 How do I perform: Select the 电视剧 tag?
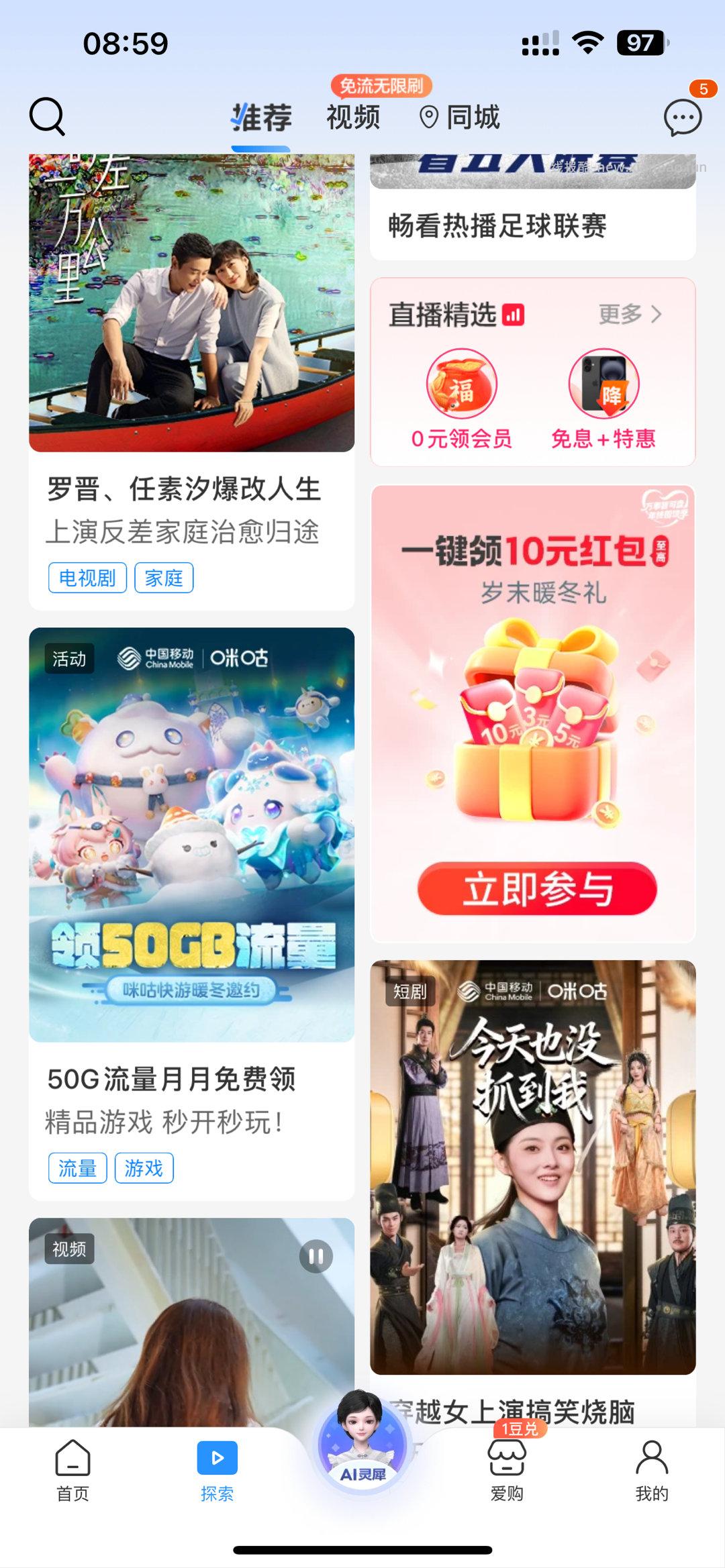coord(87,577)
